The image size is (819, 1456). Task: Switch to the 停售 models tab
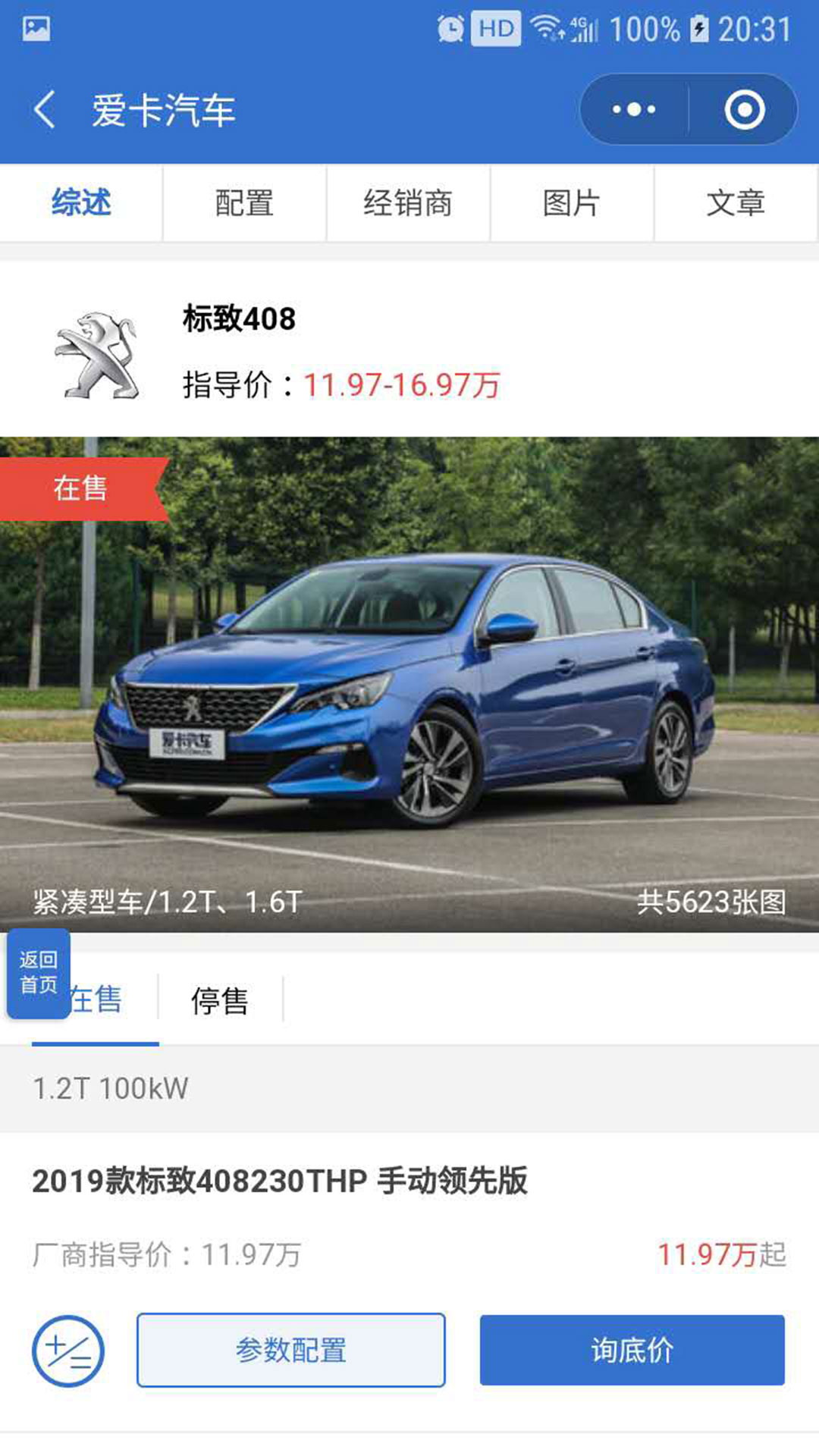pos(220,1000)
